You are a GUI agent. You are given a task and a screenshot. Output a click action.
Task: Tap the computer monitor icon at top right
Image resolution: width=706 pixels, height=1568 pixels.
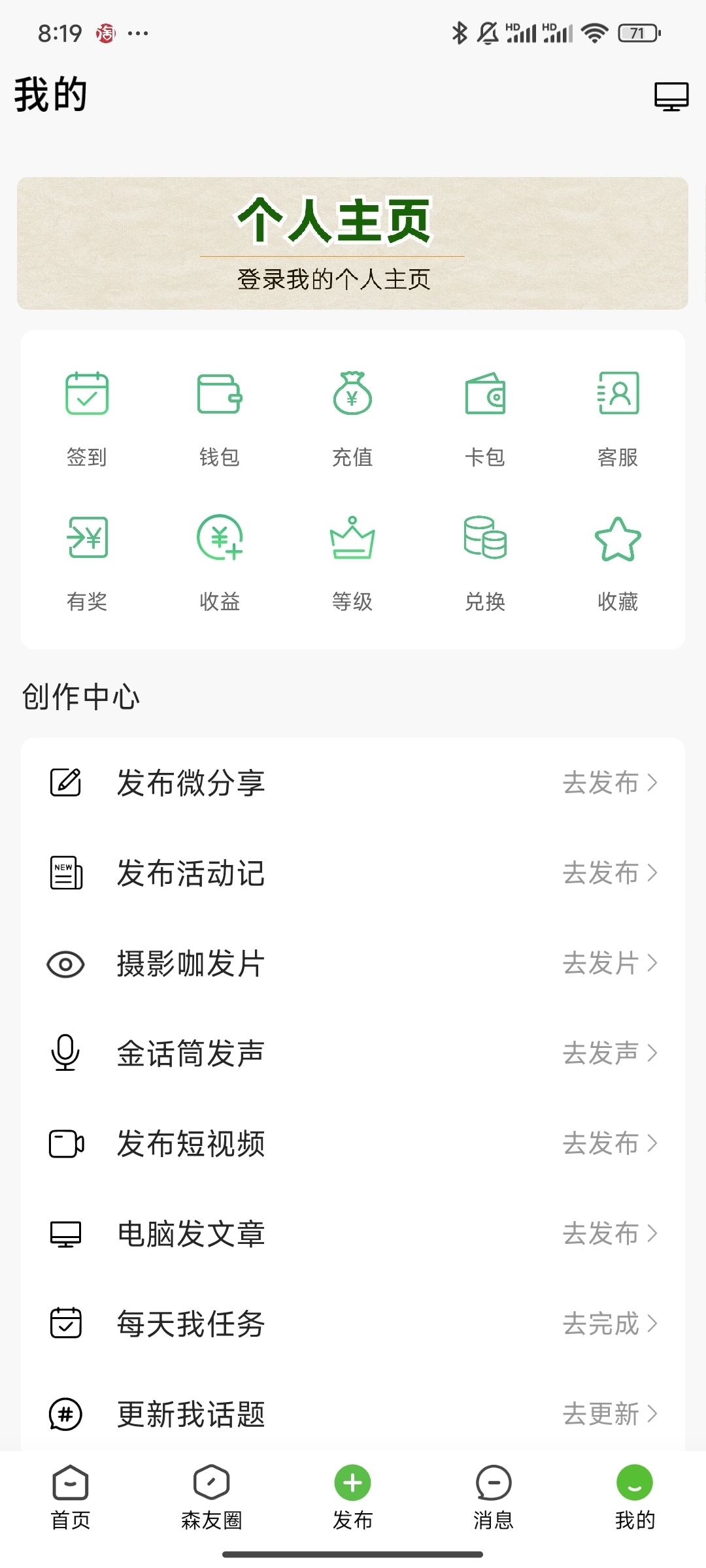[671, 97]
